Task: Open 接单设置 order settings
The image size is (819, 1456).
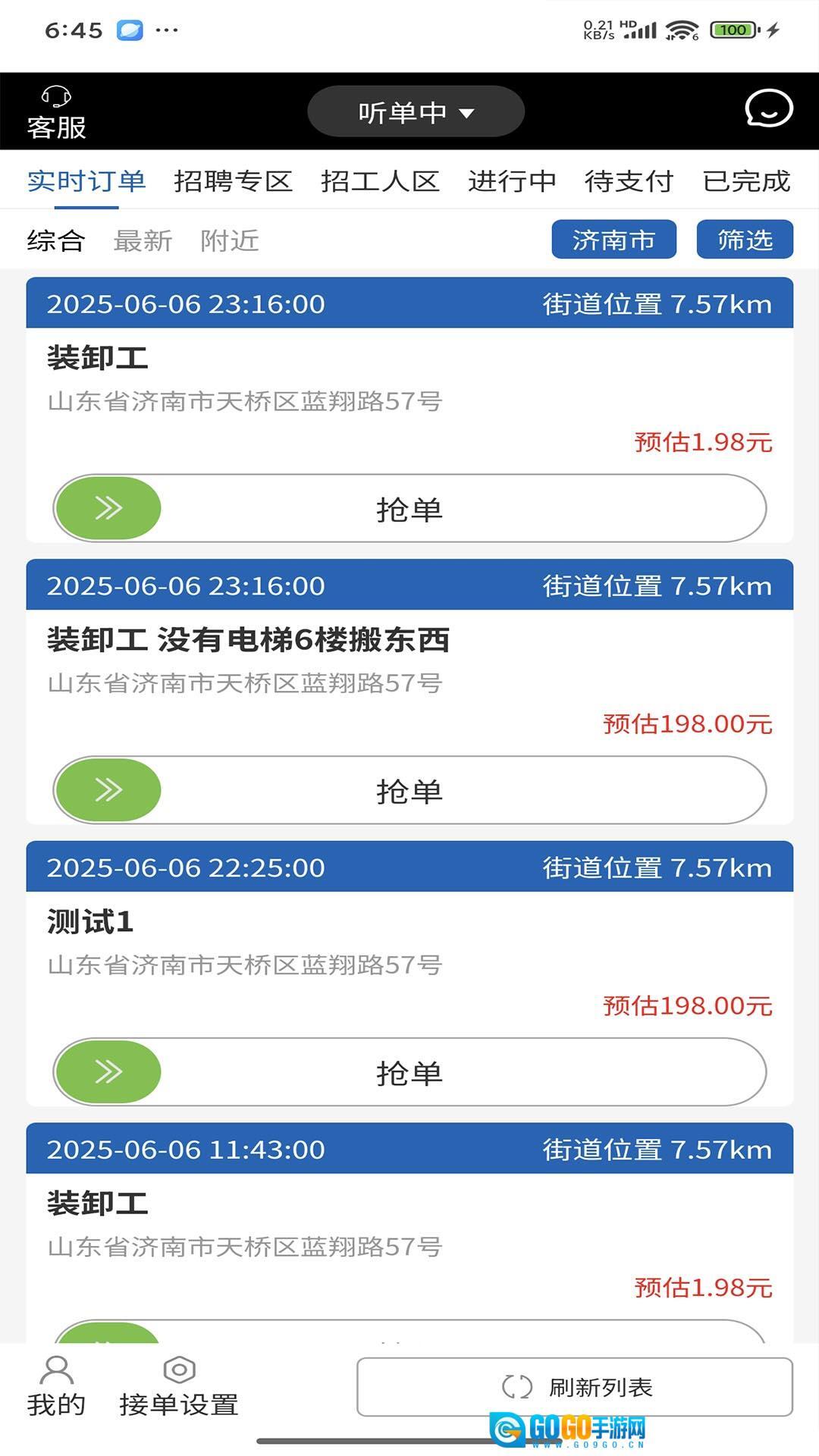Action: coord(179,1386)
